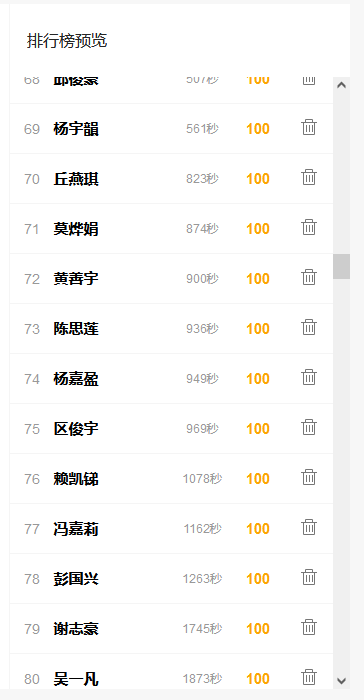Delete 丘燕琪's ranking entry
Screen dimensions: 364x700
click(x=309, y=177)
